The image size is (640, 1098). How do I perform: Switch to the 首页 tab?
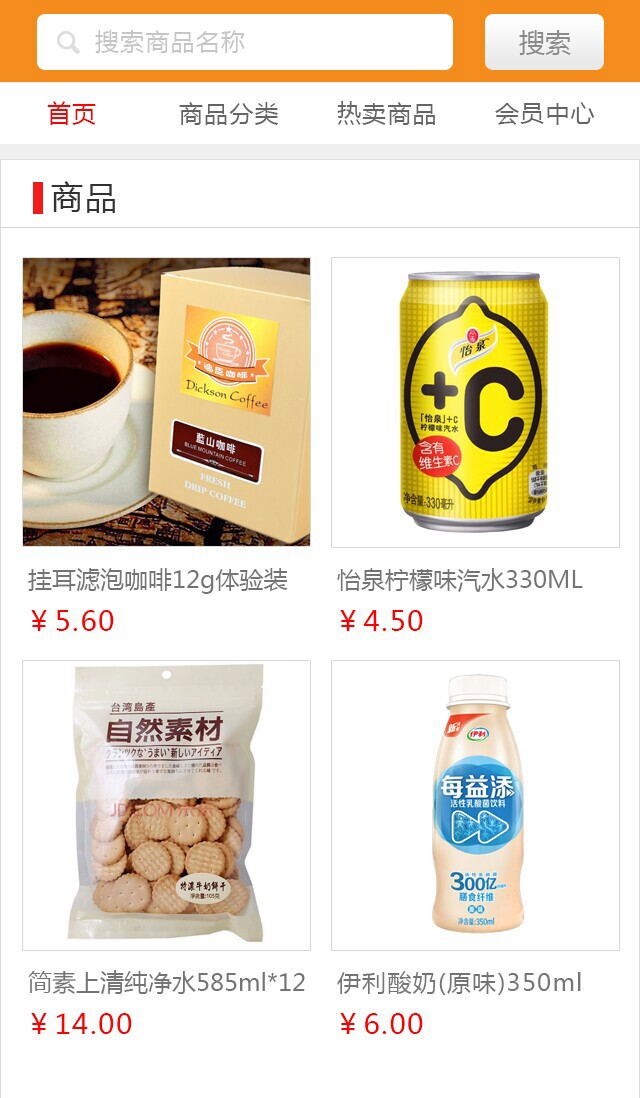[71, 113]
